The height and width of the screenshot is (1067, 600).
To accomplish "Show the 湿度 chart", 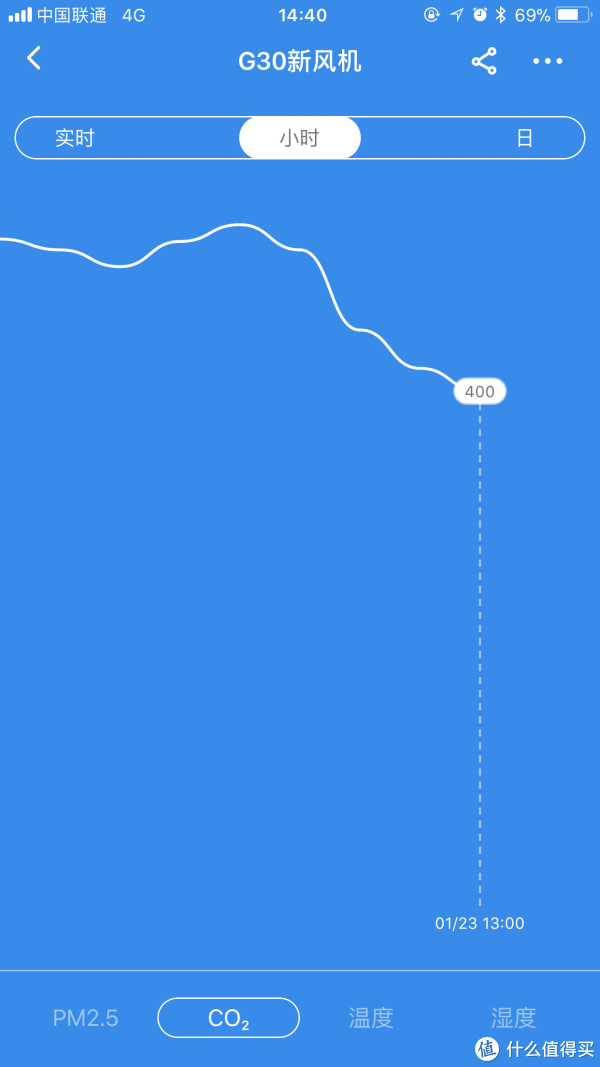I will point(513,1018).
